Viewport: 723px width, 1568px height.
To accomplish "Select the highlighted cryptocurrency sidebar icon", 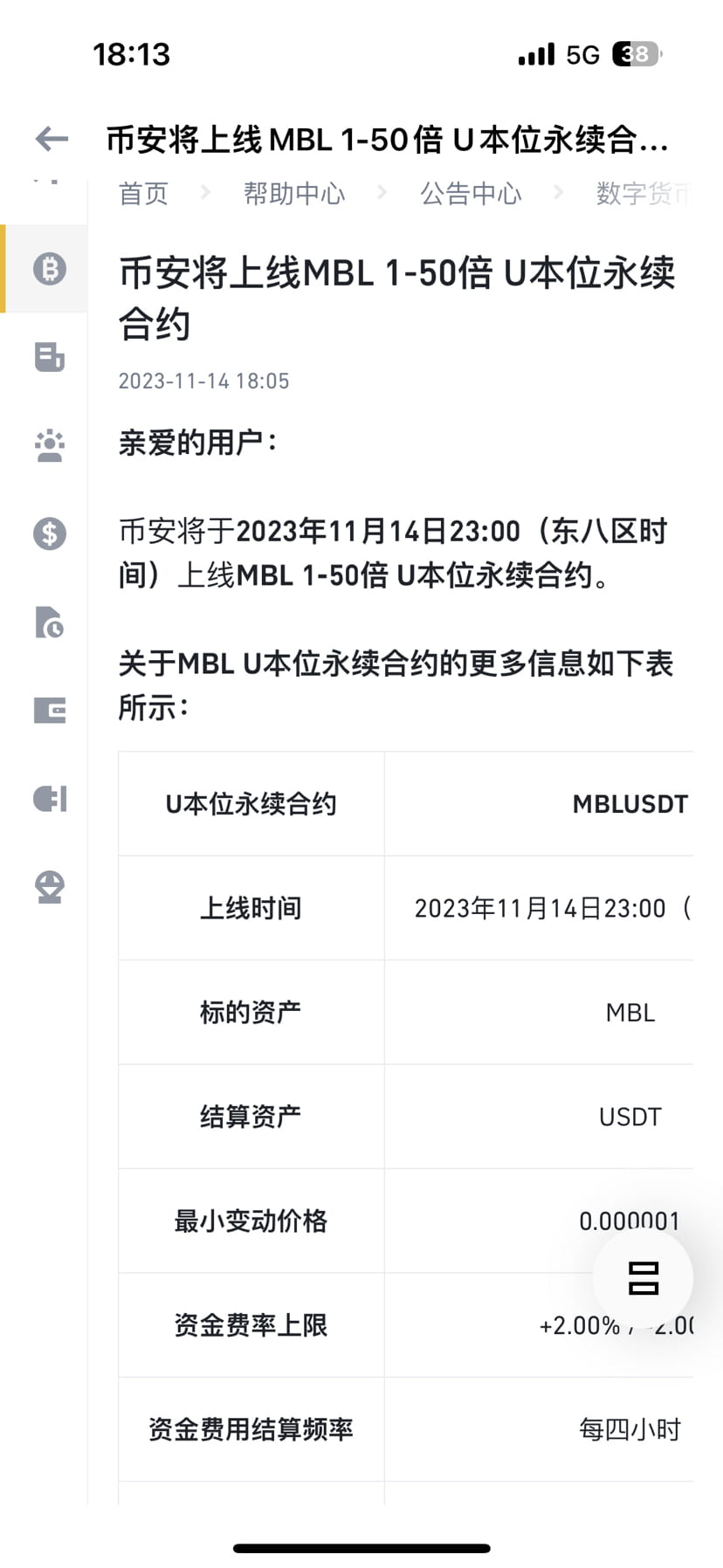I will (x=50, y=269).
